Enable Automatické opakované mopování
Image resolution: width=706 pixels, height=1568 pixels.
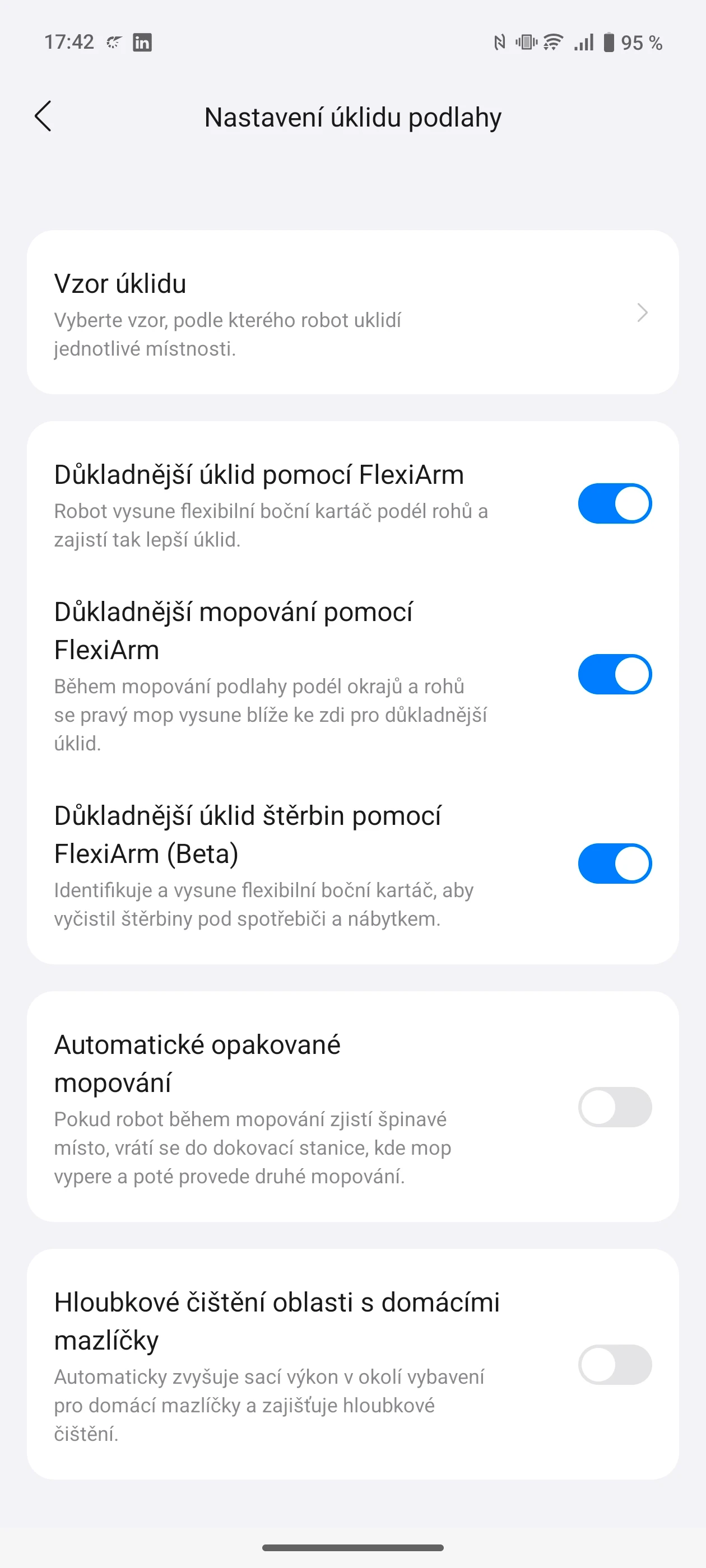coord(614,1107)
